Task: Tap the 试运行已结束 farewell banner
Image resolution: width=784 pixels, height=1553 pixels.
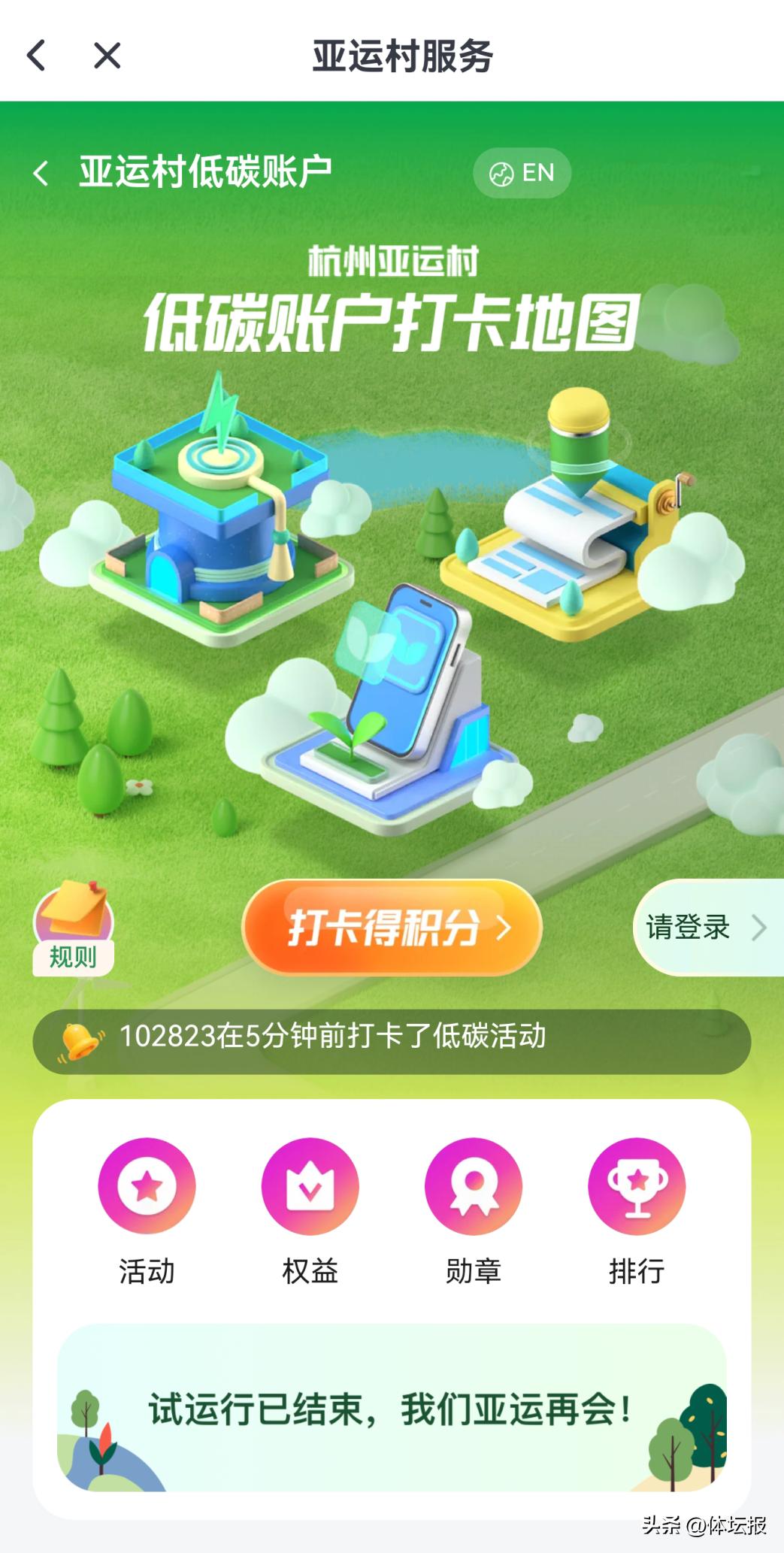Action: [392, 1427]
